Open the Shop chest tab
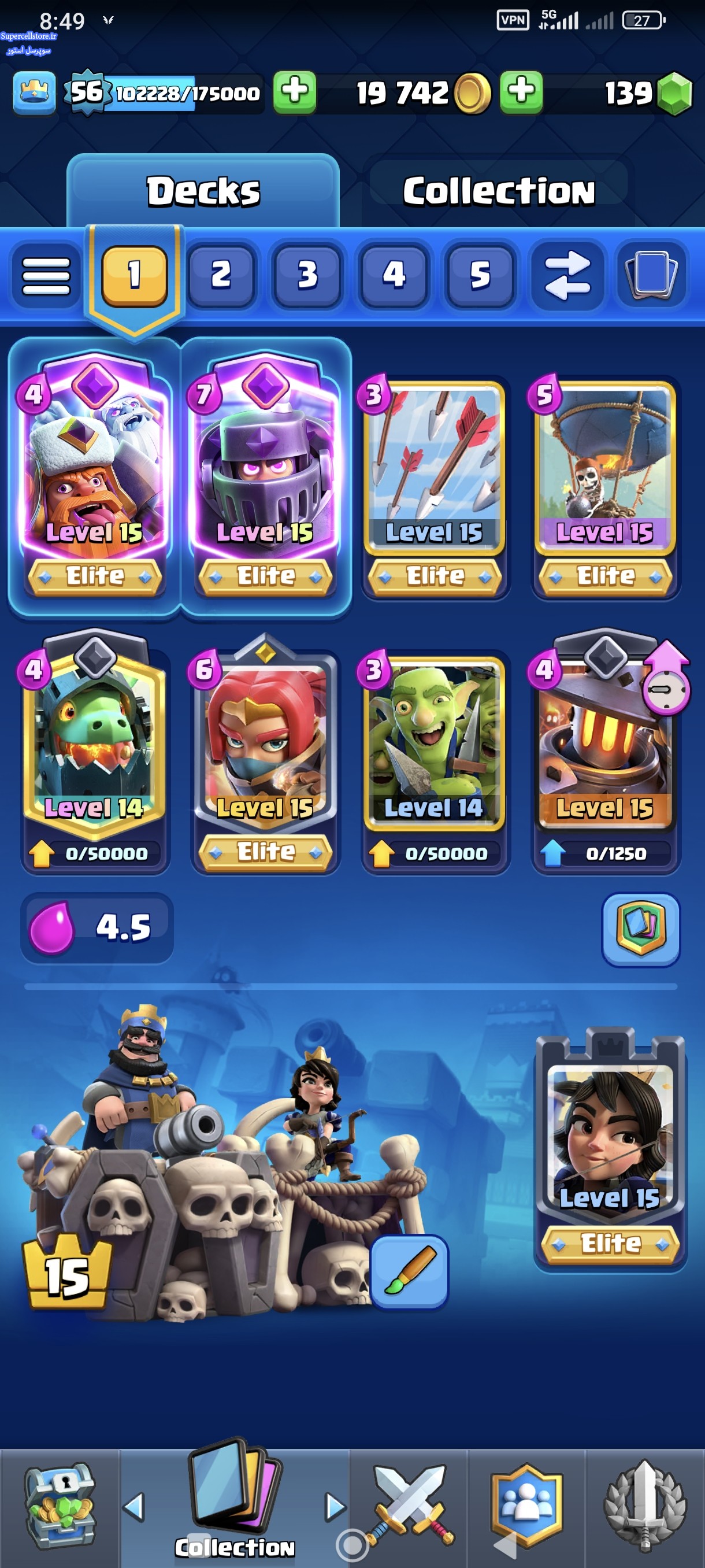Viewport: 705px width, 1568px height. point(60,1507)
